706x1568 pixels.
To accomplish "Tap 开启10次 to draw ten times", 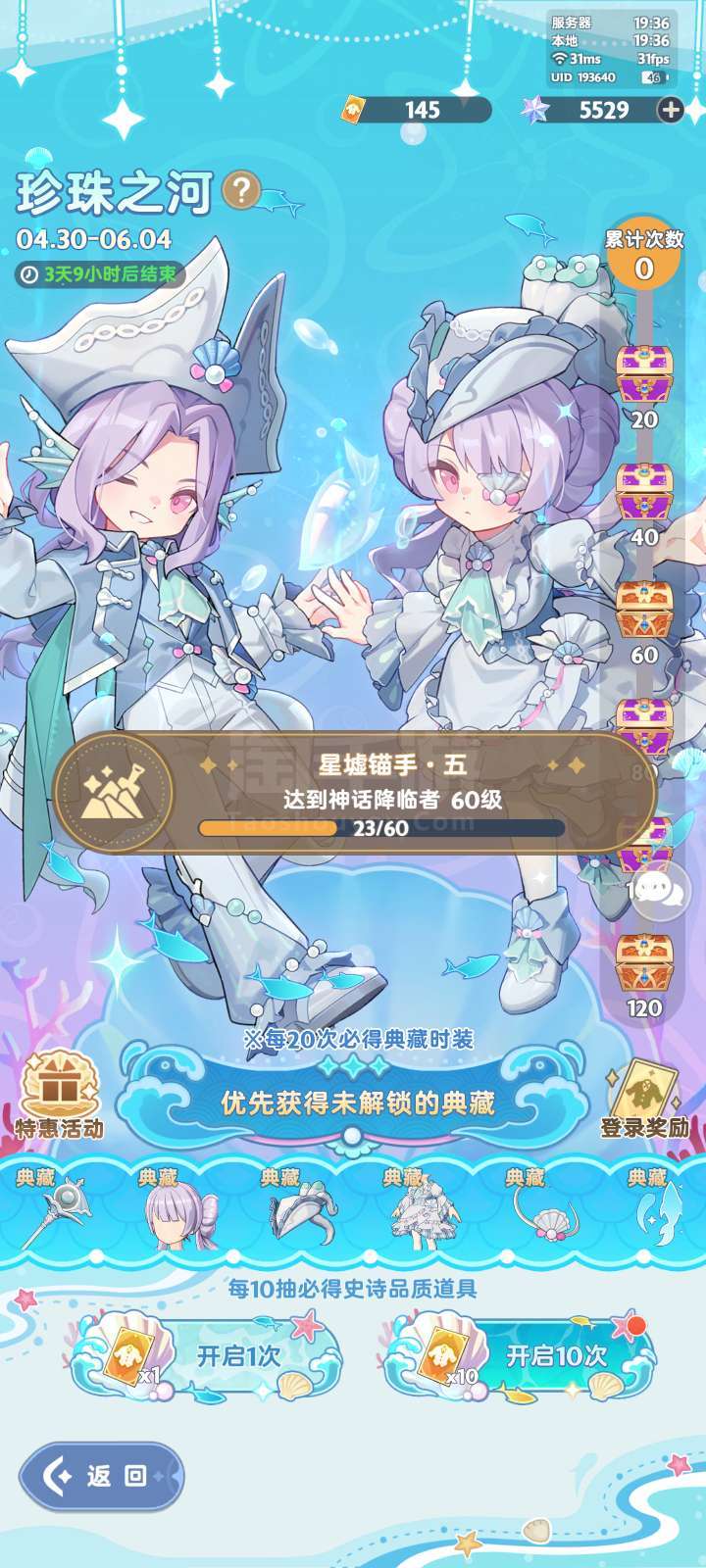I will [x=519, y=1356].
